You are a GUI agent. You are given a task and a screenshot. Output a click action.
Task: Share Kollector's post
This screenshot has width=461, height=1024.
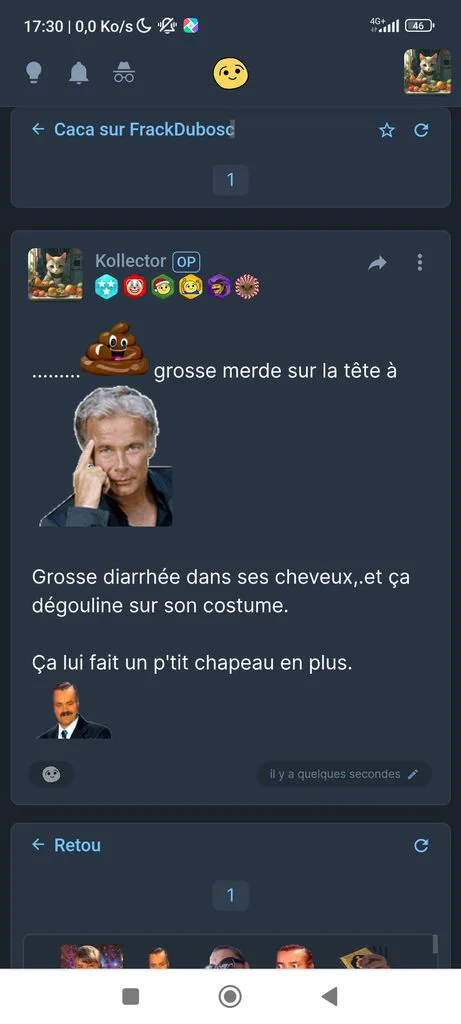[377, 263]
